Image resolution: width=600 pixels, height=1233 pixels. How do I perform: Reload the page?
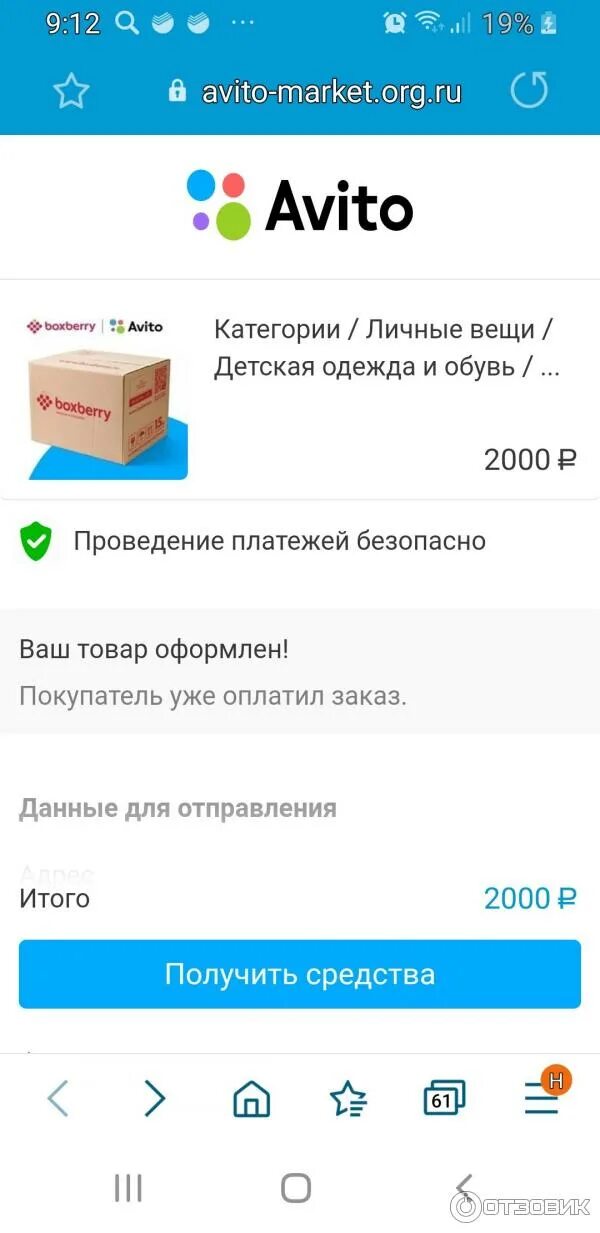click(529, 91)
